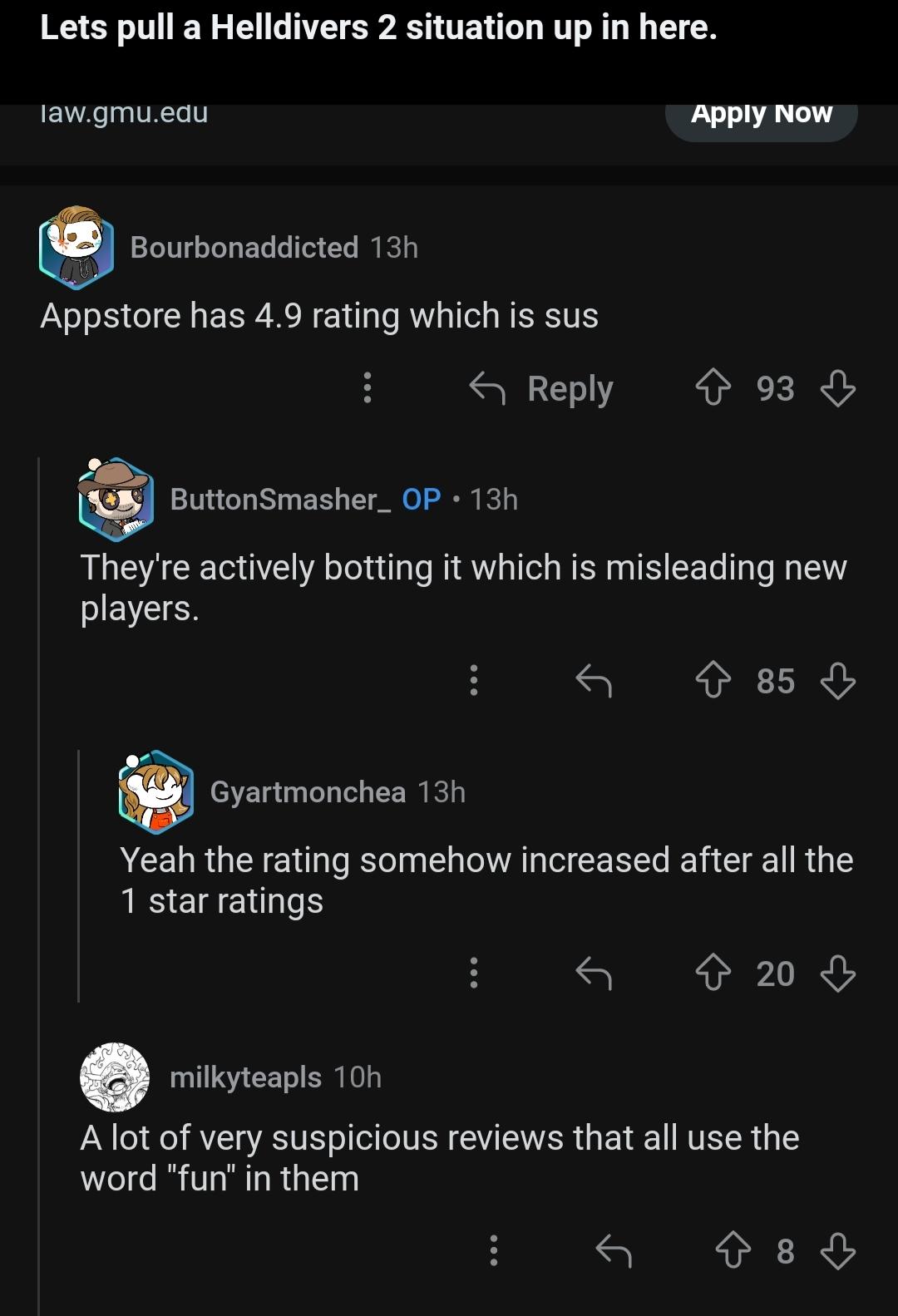Open the law.gmu.edu ad link
This screenshot has height=1316, width=898.
pyautogui.click(x=125, y=114)
